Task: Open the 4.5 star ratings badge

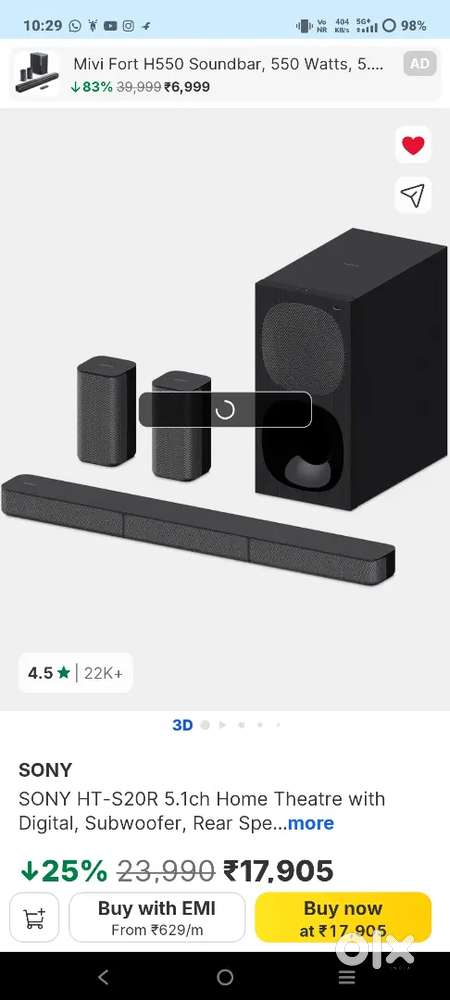Action: tap(76, 672)
